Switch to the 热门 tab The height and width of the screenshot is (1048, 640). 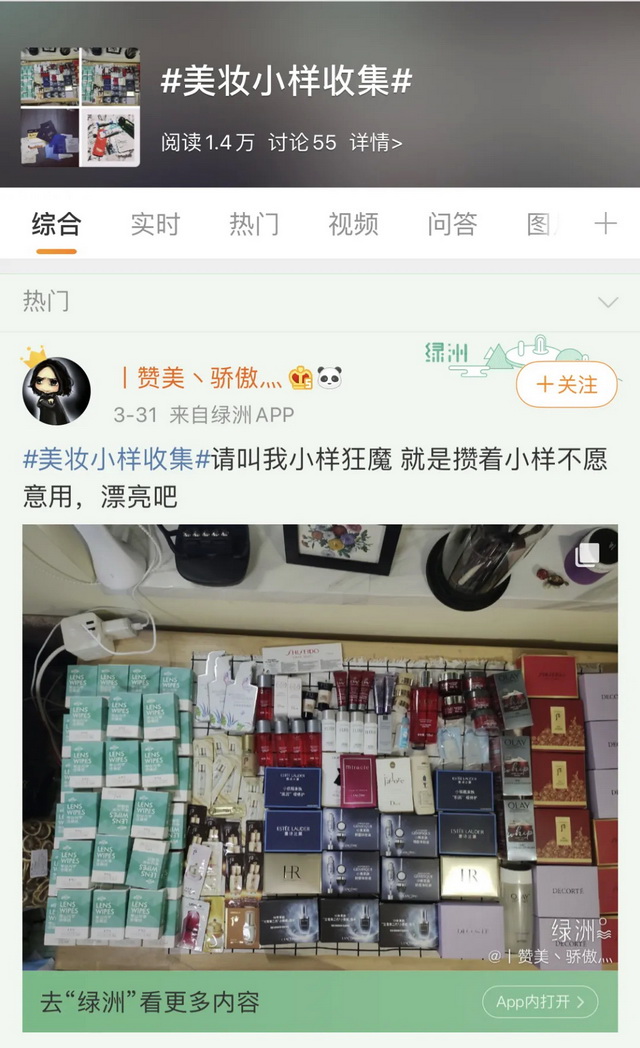254,224
